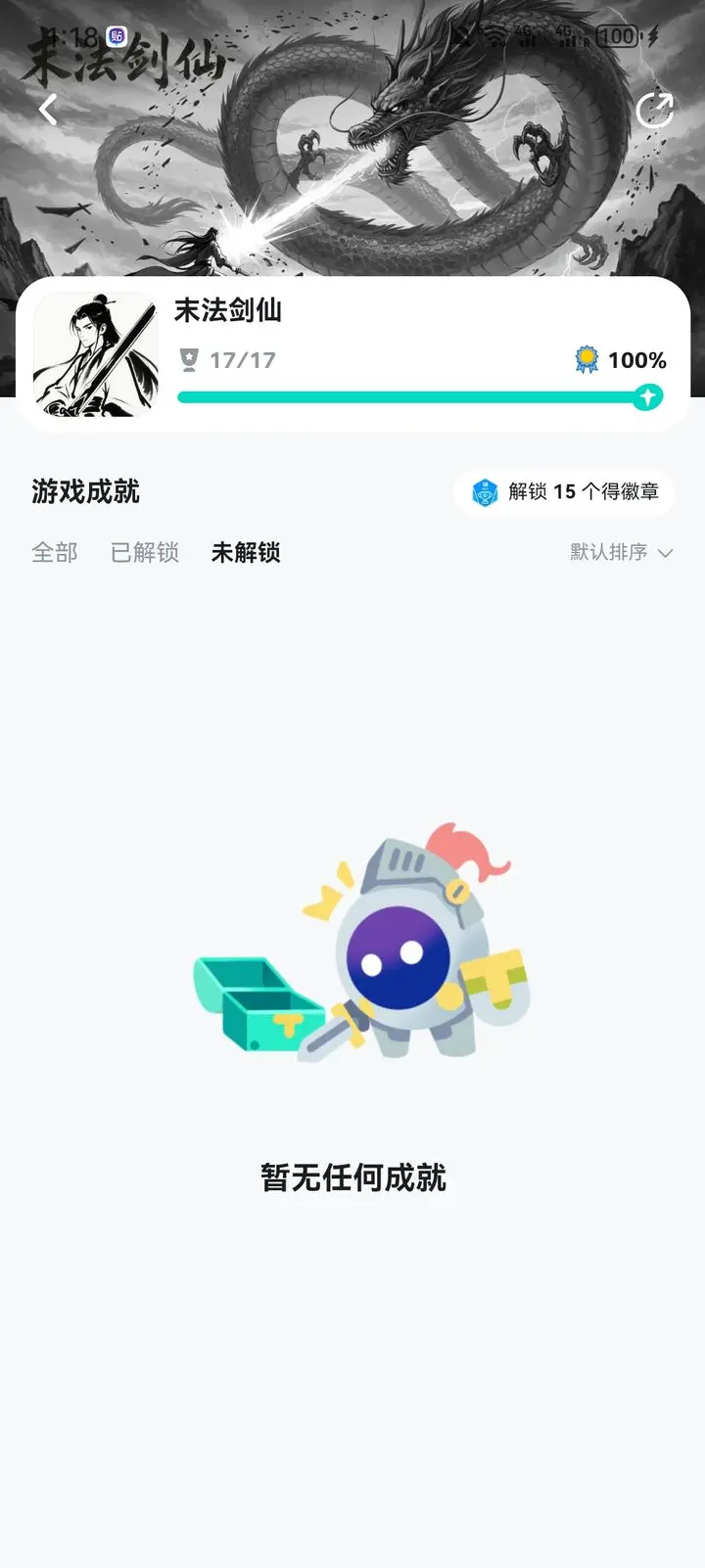Share this achievements page

click(x=654, y=111)
